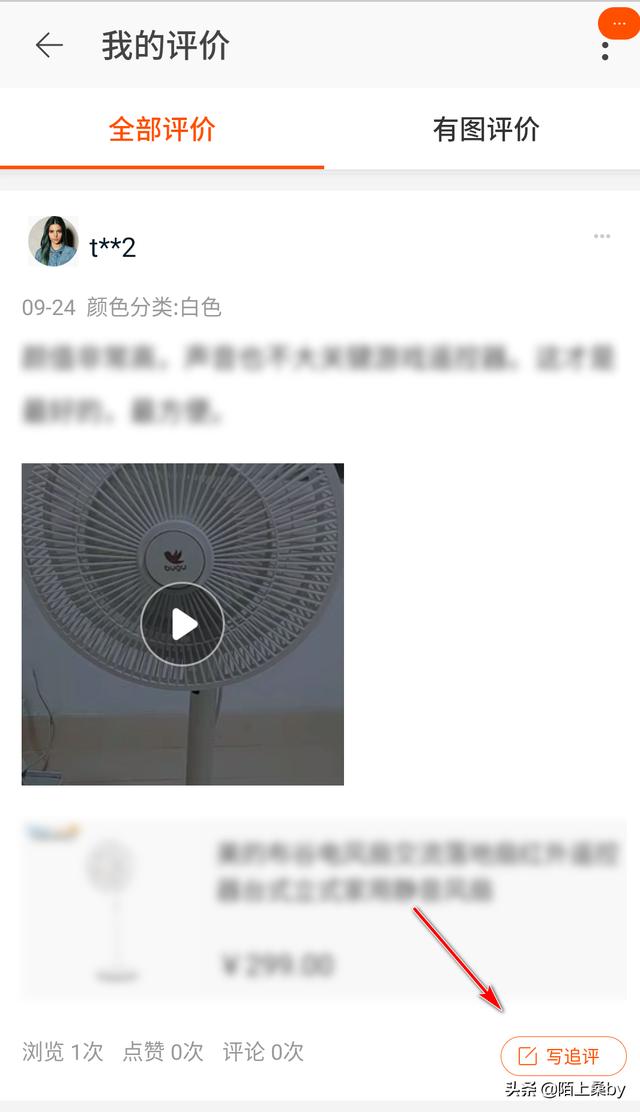The width and height of the screenshot is (640, 1112).
Task: Switch to 有图评价 tab
Action: (x=486, y=130)
